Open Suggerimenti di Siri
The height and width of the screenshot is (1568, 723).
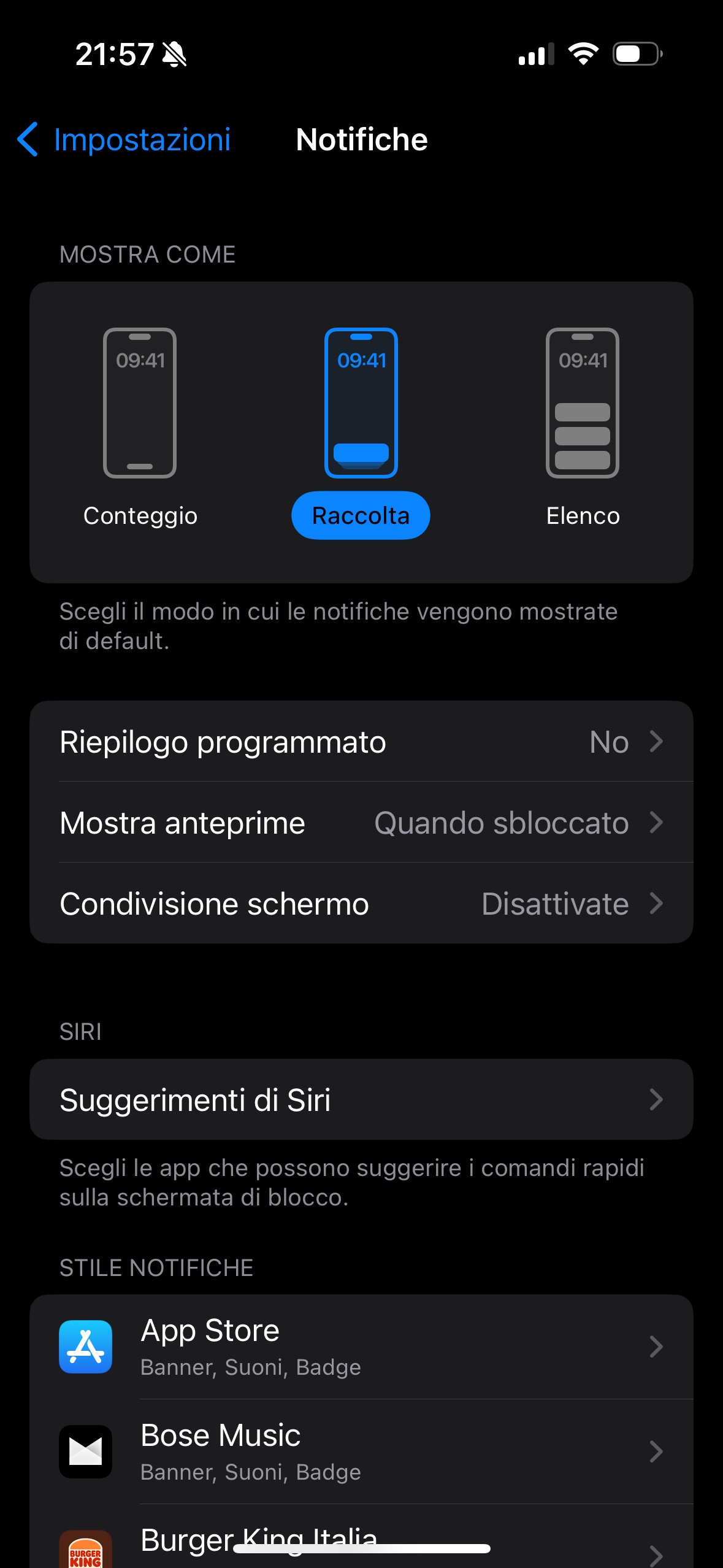[361, 1099]
